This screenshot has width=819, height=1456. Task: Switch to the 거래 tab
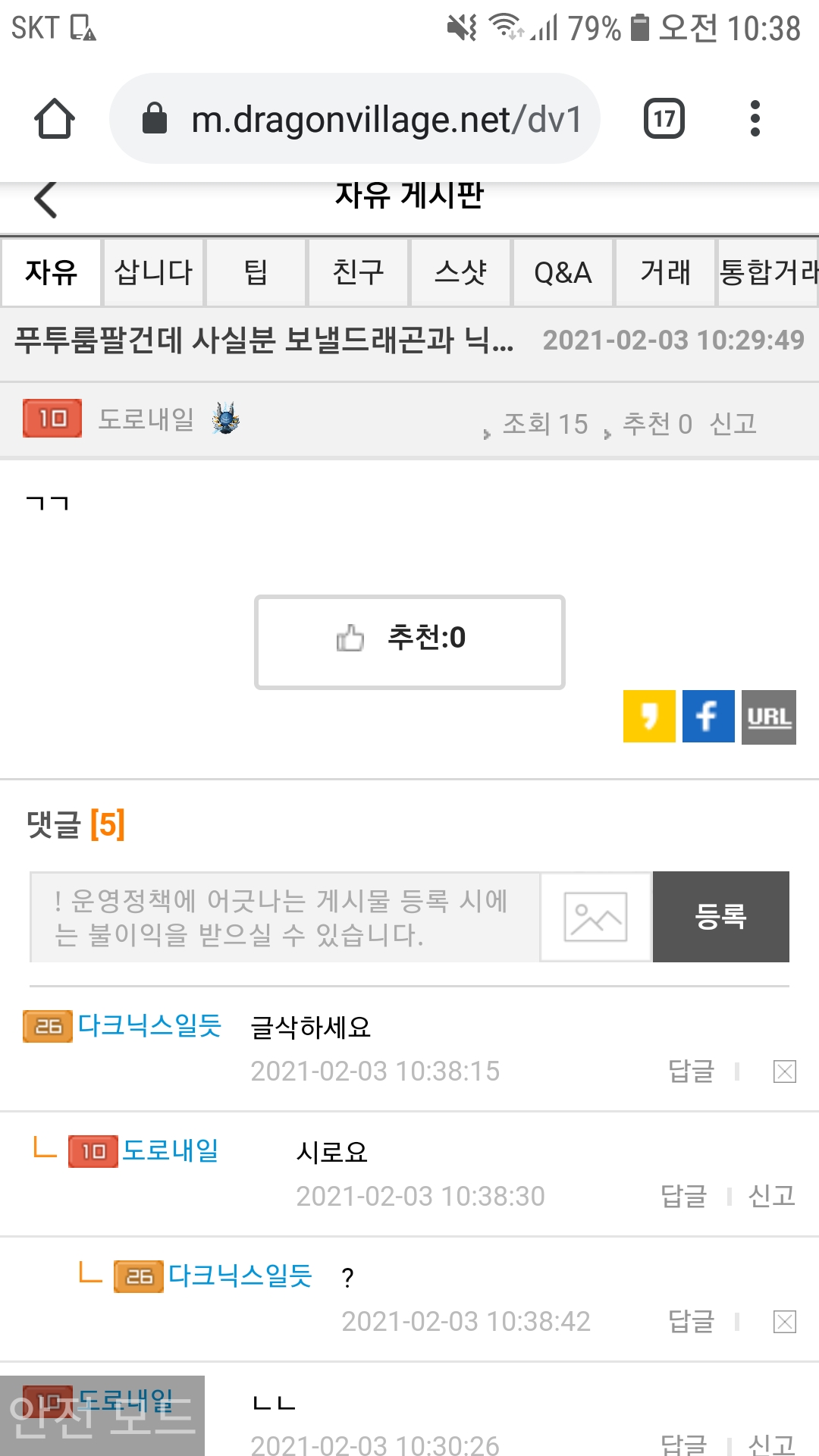pos(665,272)
